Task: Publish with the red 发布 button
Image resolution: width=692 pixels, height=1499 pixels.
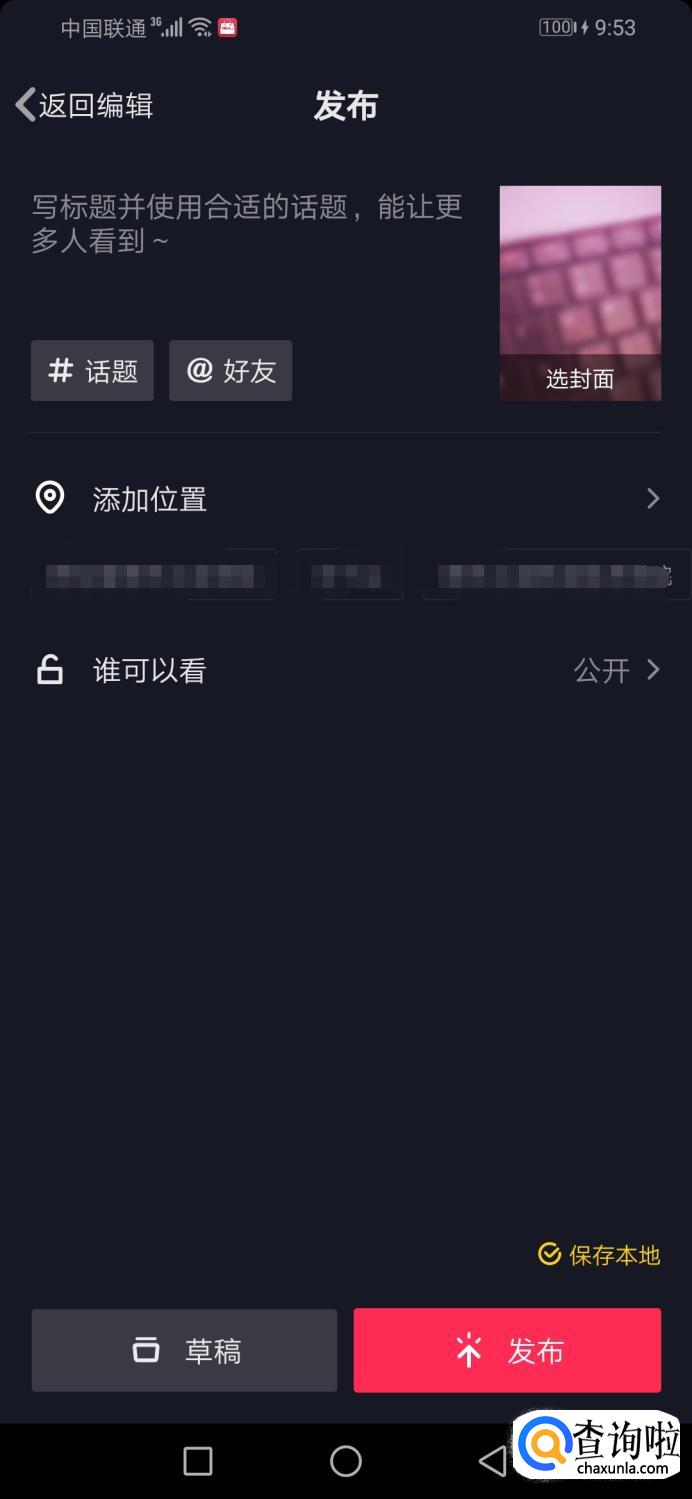Action: coord(507,1351)
